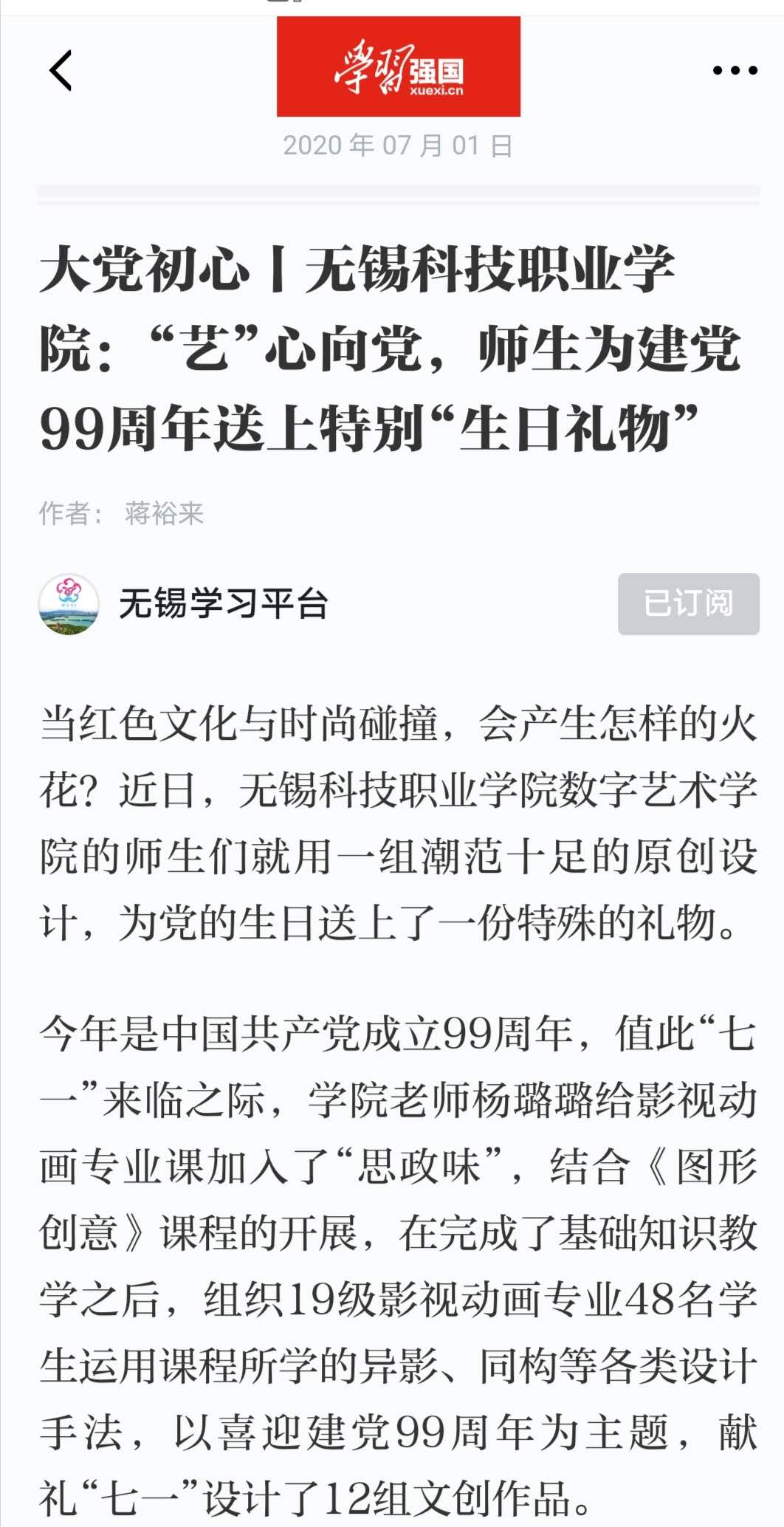Viewport: 784px width, 1527px height.
Task: Go back using the top-left arrow
Action: pyautogui.click(x=61, y=71)
